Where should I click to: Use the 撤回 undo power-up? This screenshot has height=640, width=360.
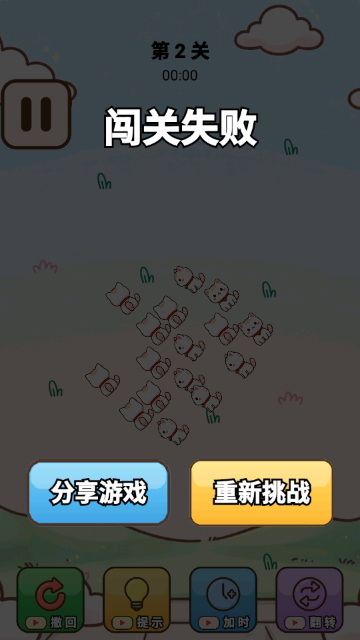pyautogui.click(x=51, y=600)
